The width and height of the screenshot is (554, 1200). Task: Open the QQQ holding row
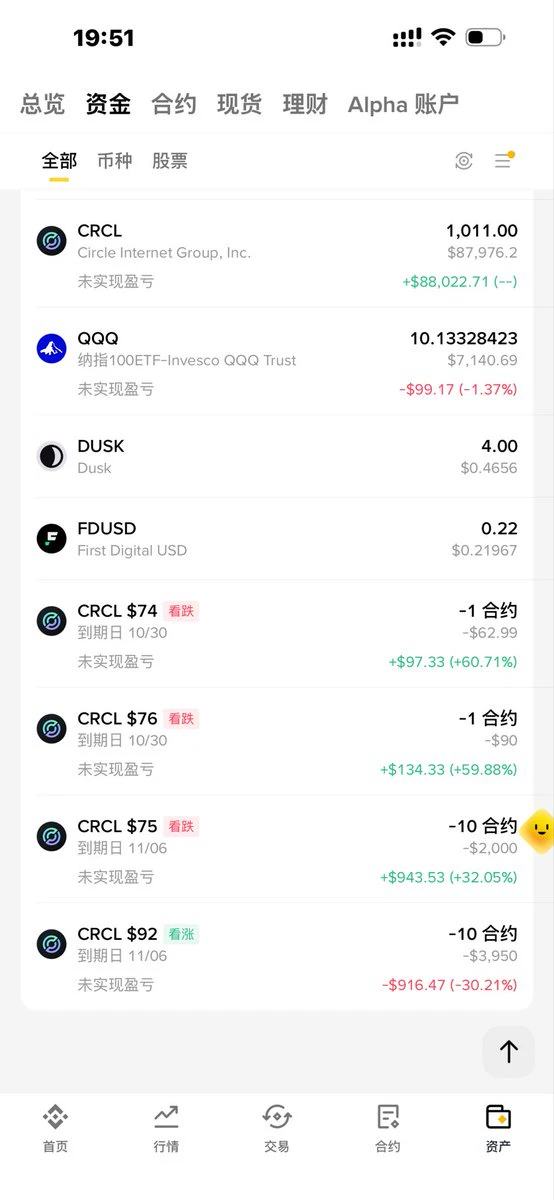pos(277,361)
